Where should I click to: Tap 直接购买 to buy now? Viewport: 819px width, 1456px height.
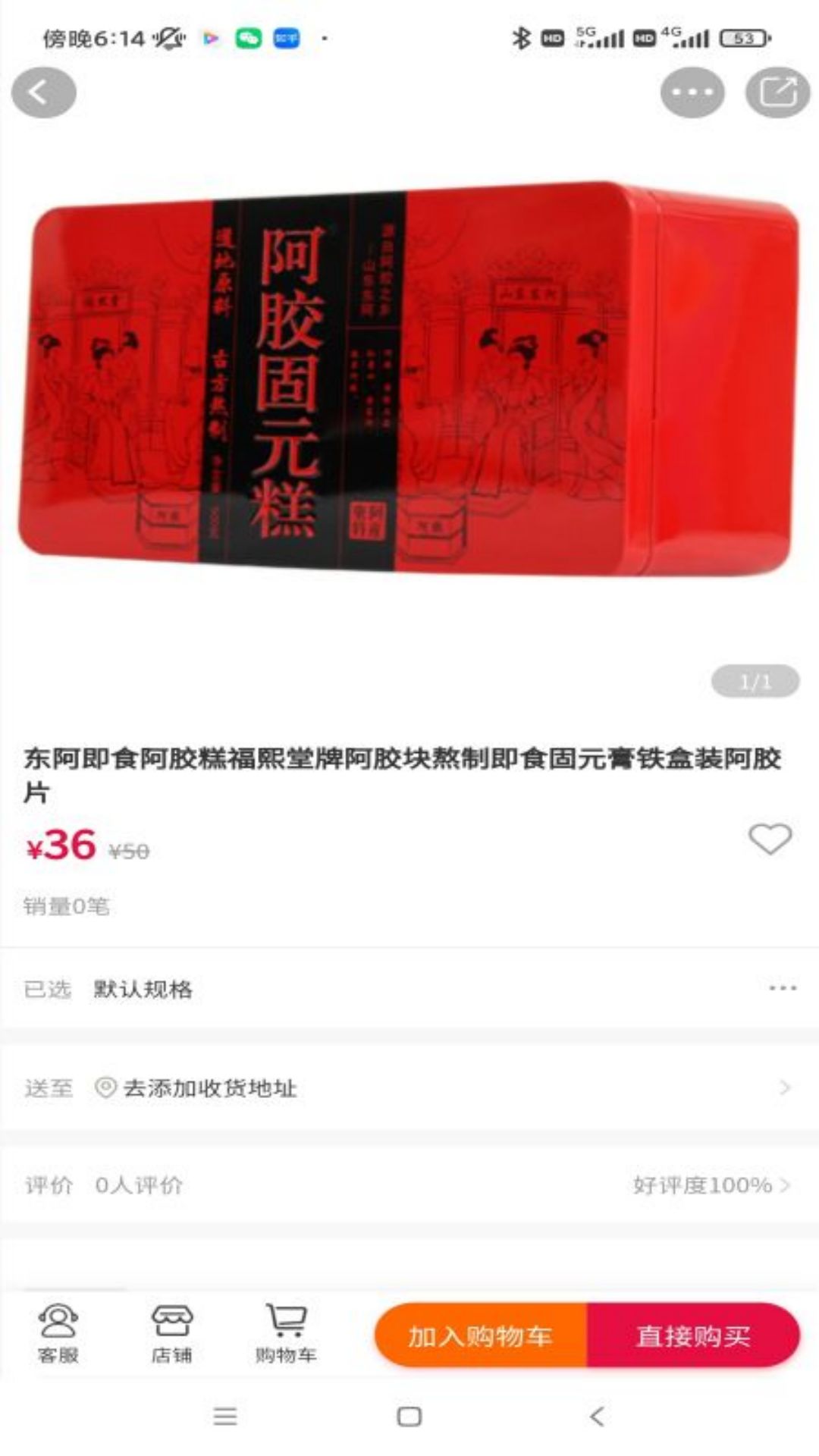(693, 1335)
